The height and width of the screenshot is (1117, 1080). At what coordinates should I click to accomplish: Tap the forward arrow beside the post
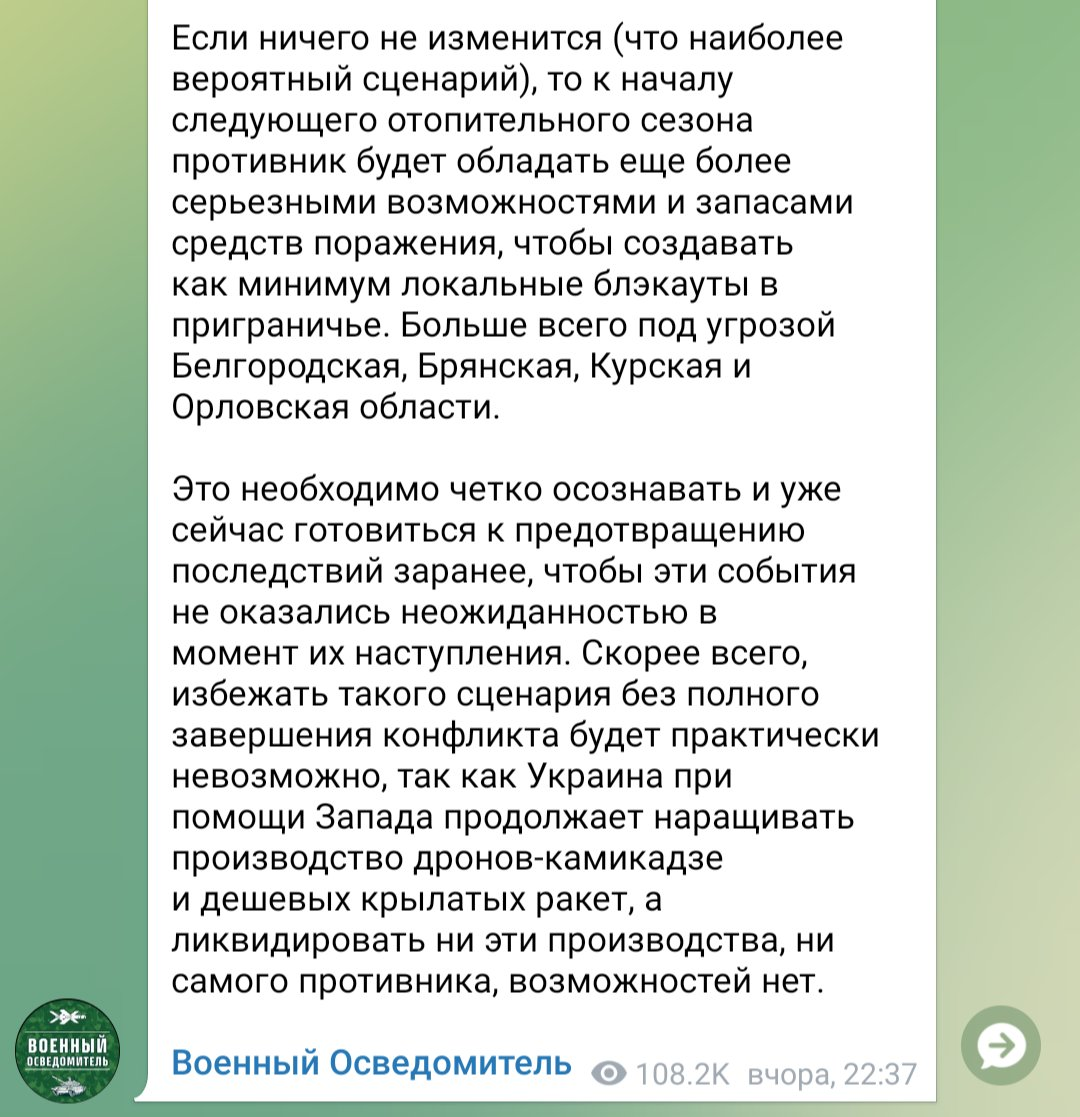coord(1000,1045)
